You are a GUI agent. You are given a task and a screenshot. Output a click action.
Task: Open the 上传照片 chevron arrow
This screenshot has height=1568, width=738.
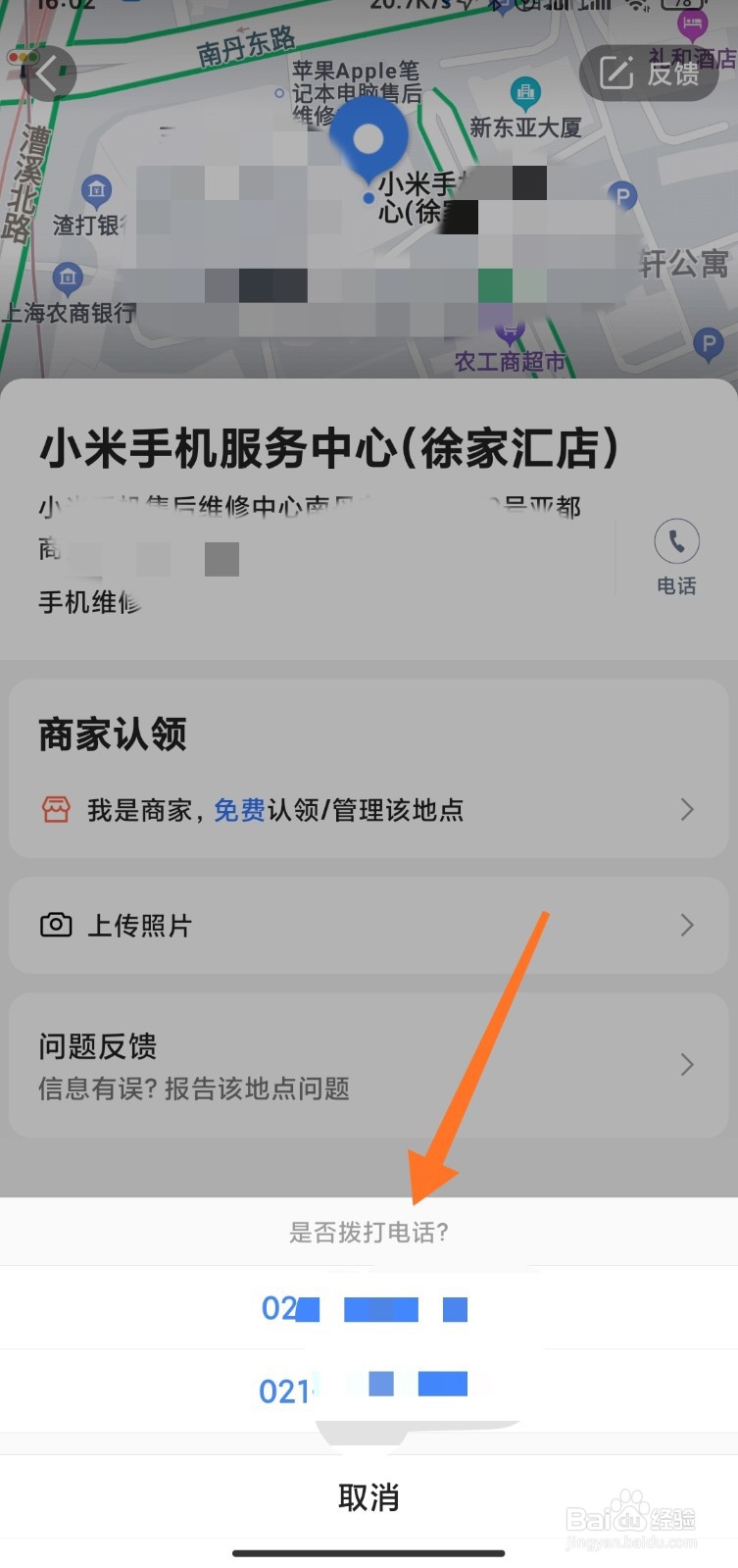[686, 925]
